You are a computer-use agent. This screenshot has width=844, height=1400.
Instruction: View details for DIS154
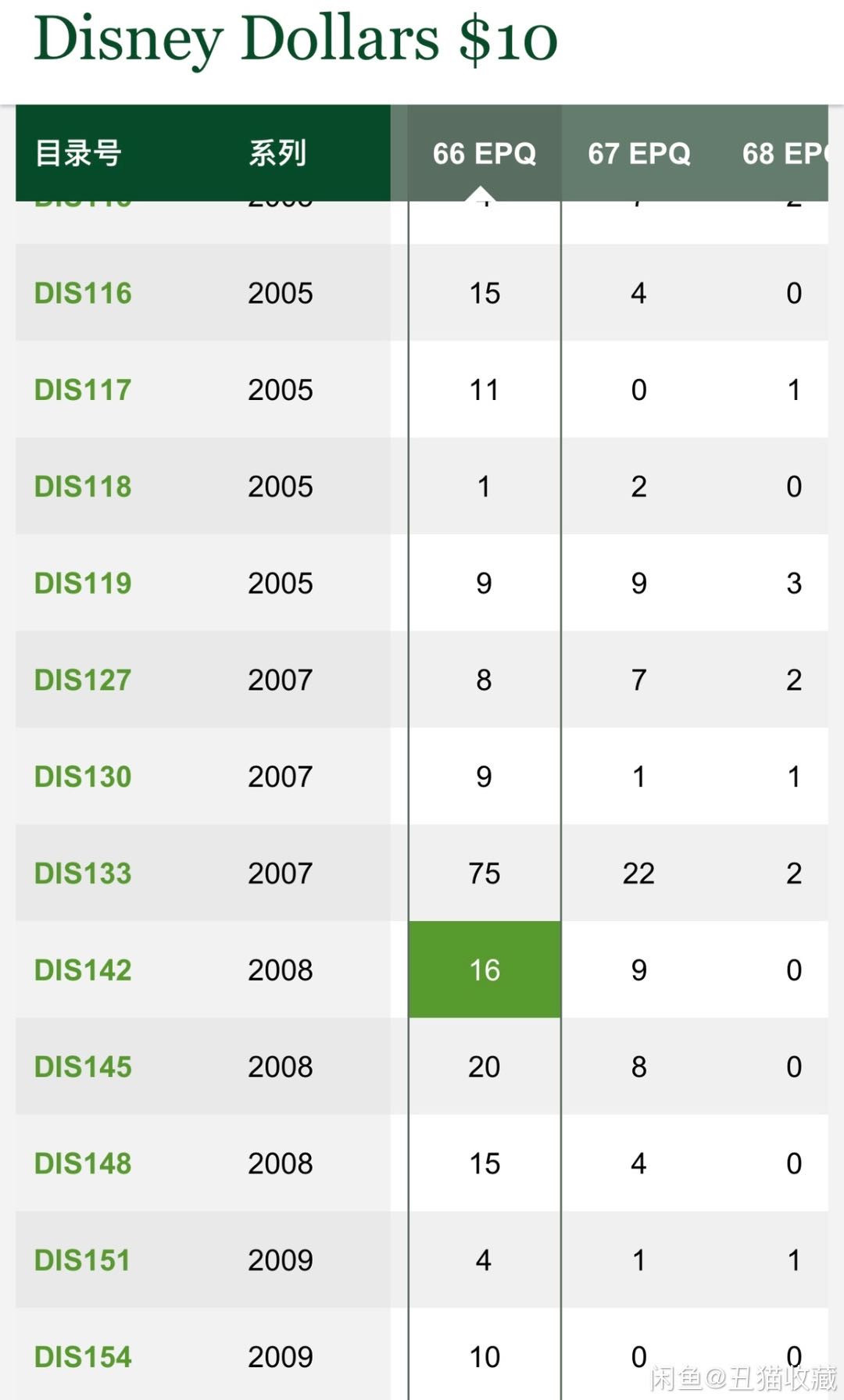83,1357
